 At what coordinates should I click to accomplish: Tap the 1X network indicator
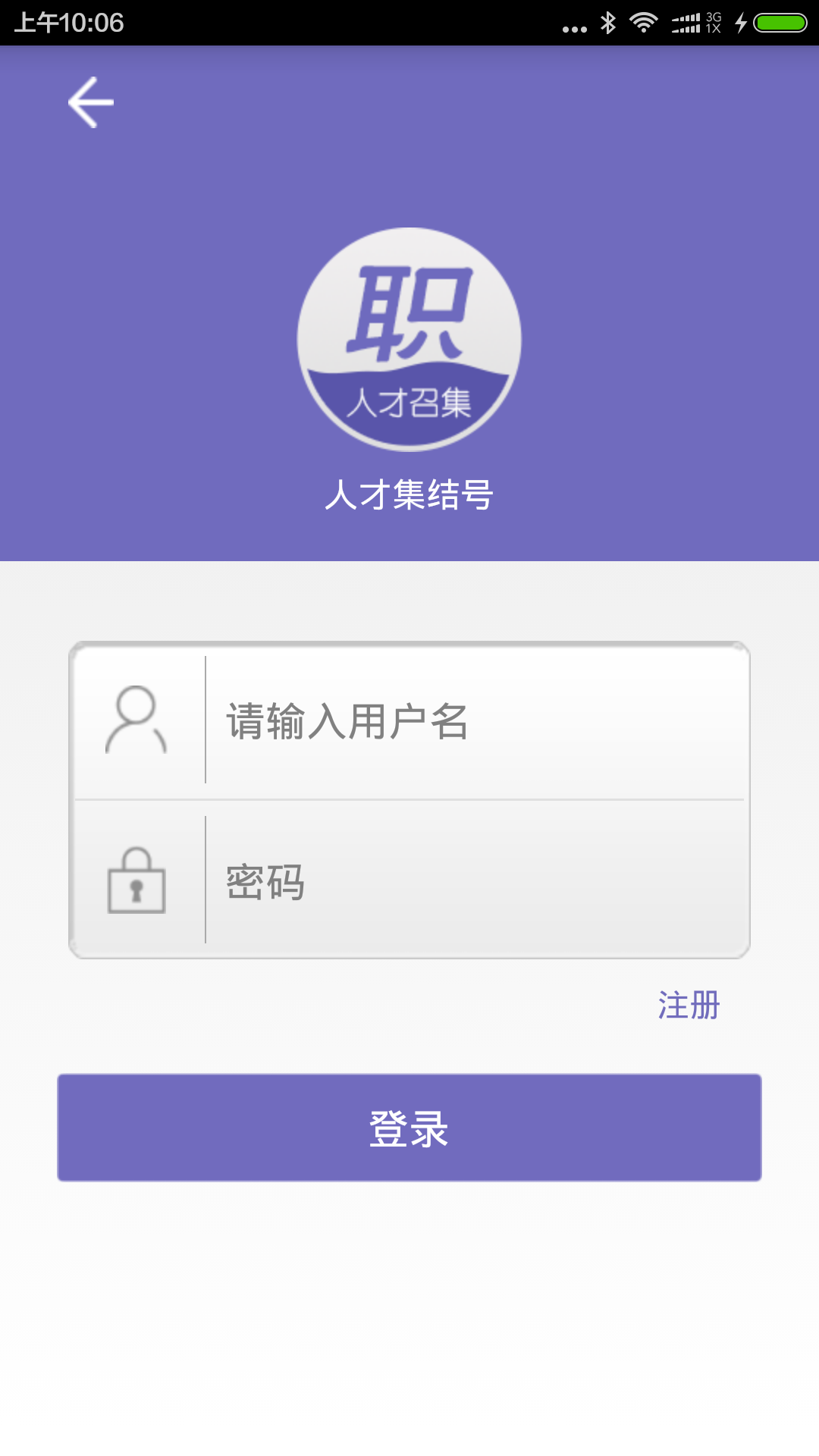(x=711, y=29)
